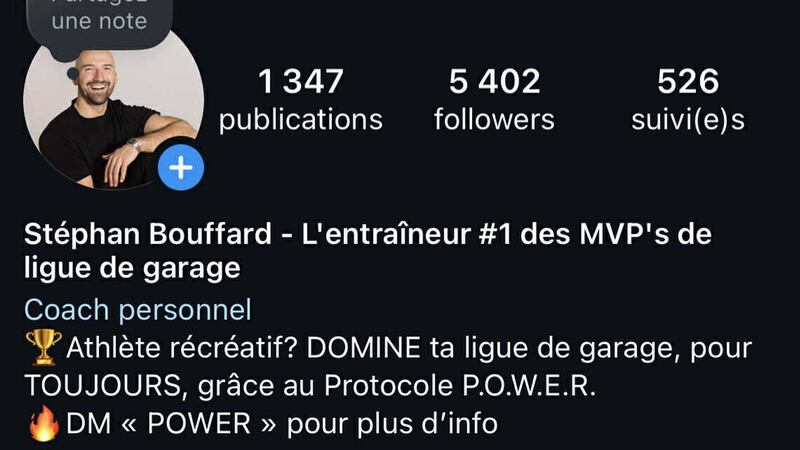Open the 1 347 publications count

click(x=300, y=100)
